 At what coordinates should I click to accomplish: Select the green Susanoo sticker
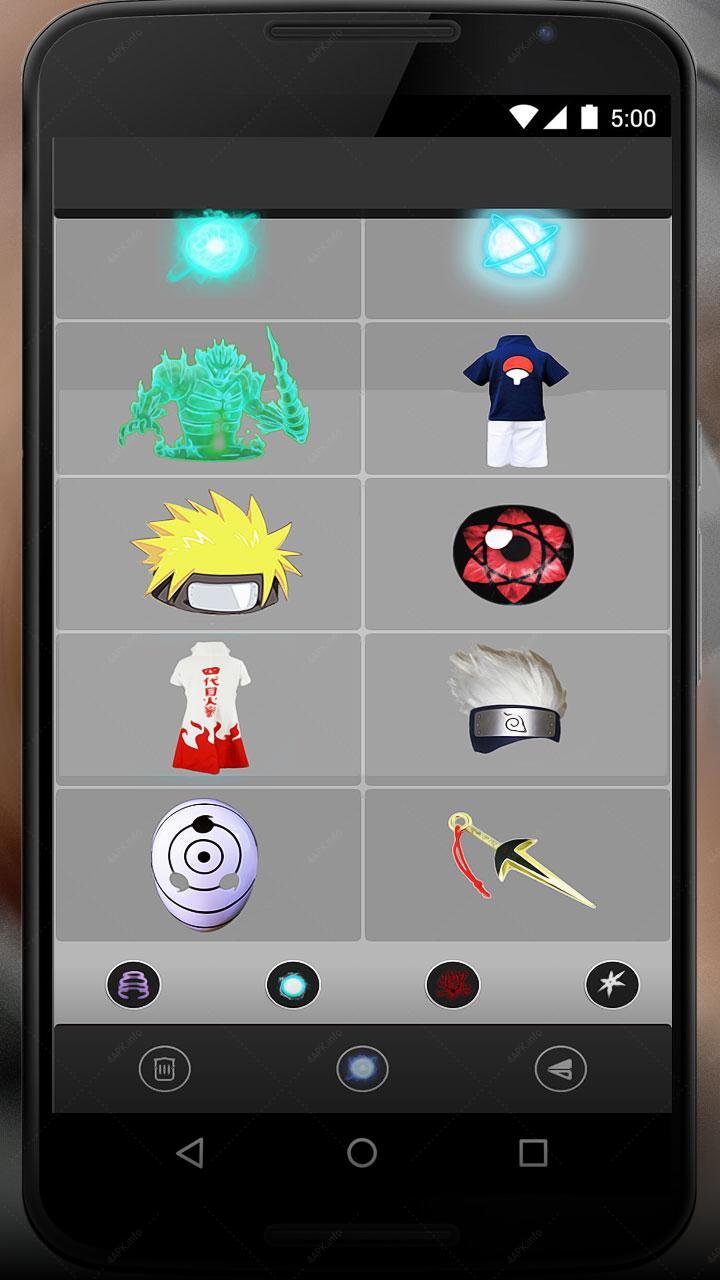208,398
